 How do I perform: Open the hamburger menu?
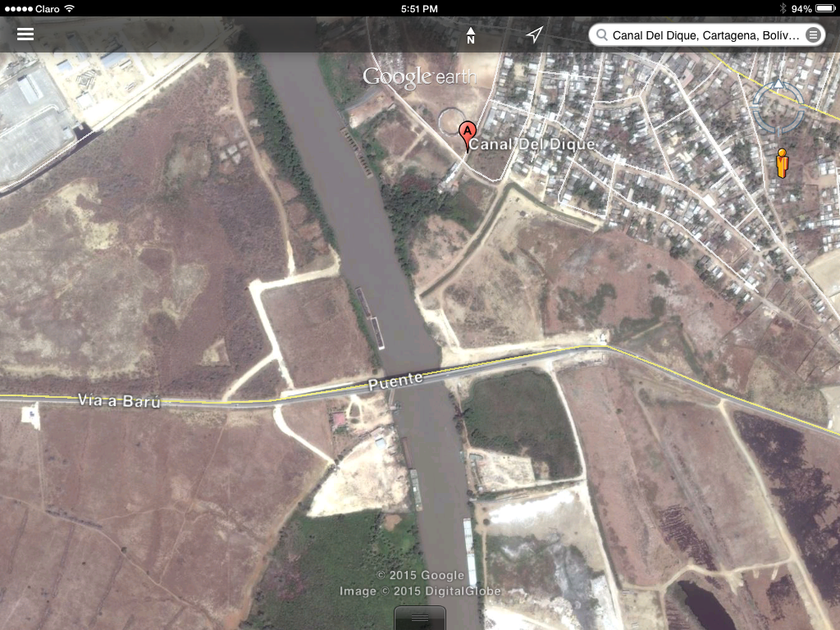click(x=25, y=34)
